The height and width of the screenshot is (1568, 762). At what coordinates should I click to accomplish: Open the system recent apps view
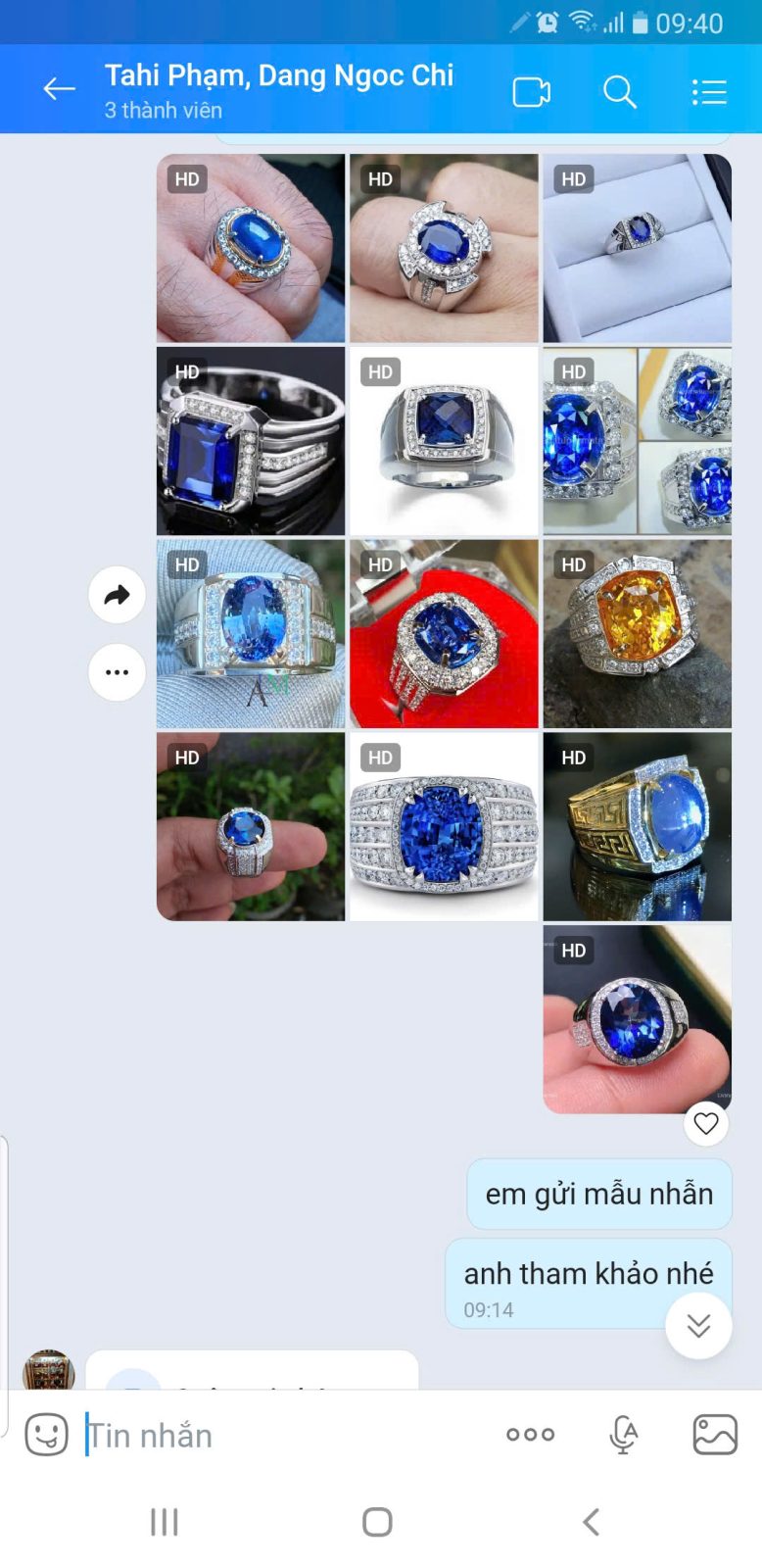point(165,1522)
